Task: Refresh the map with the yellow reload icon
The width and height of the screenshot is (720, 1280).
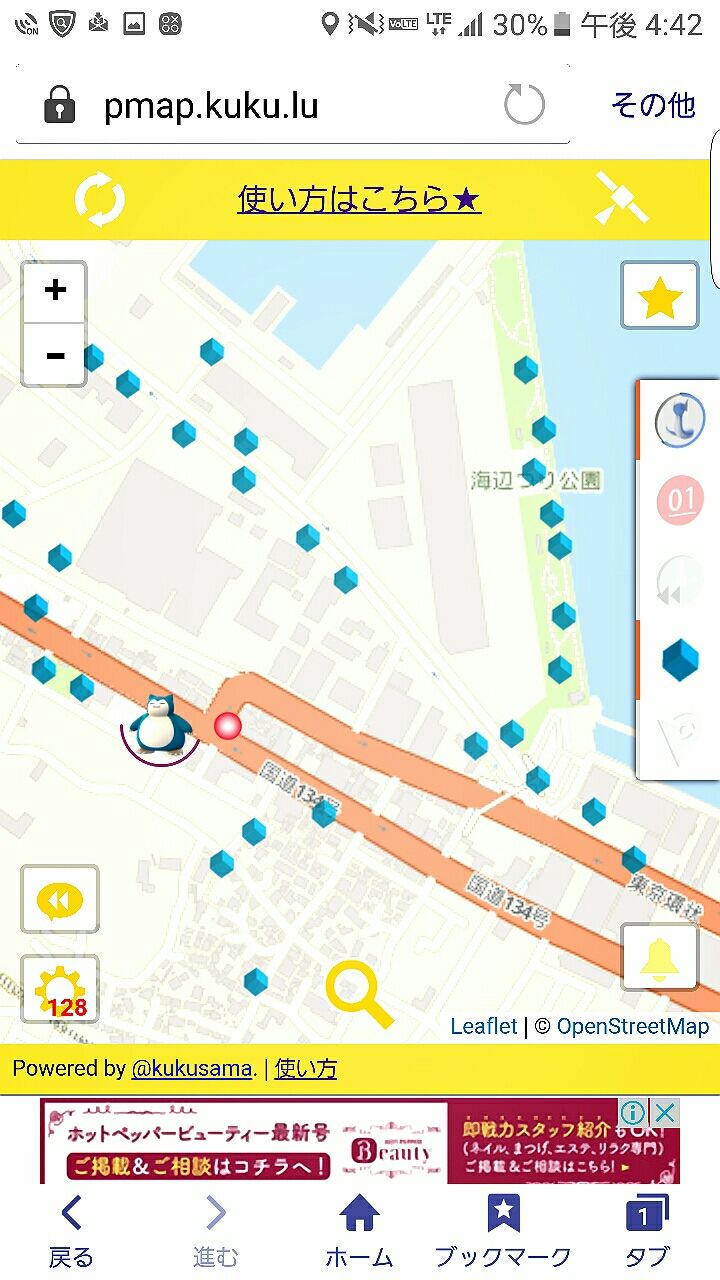Action: tap(99, 199)
